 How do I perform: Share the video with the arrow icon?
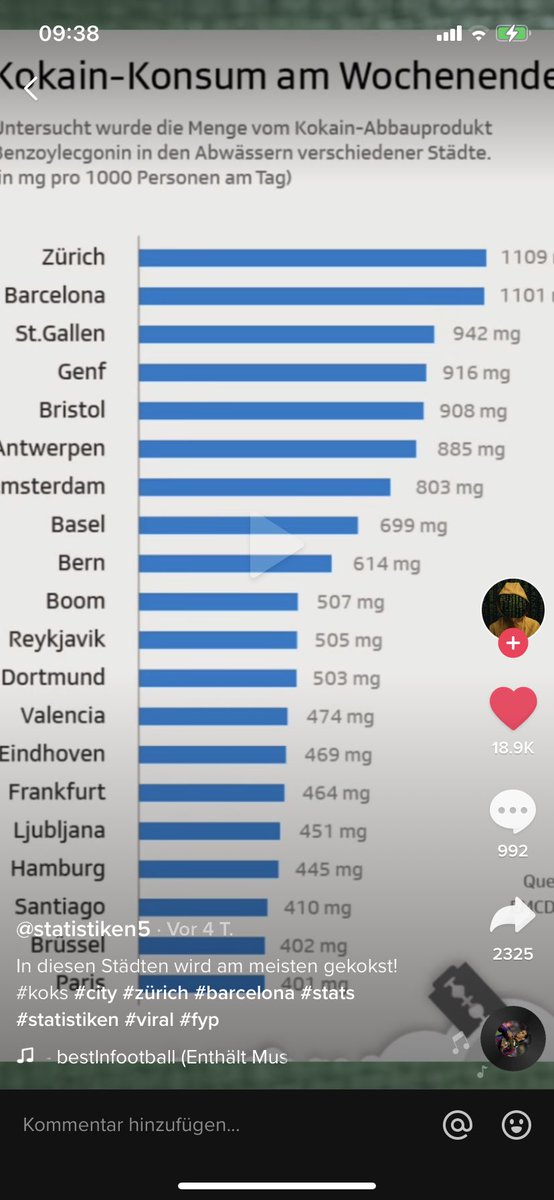[513, 916]
